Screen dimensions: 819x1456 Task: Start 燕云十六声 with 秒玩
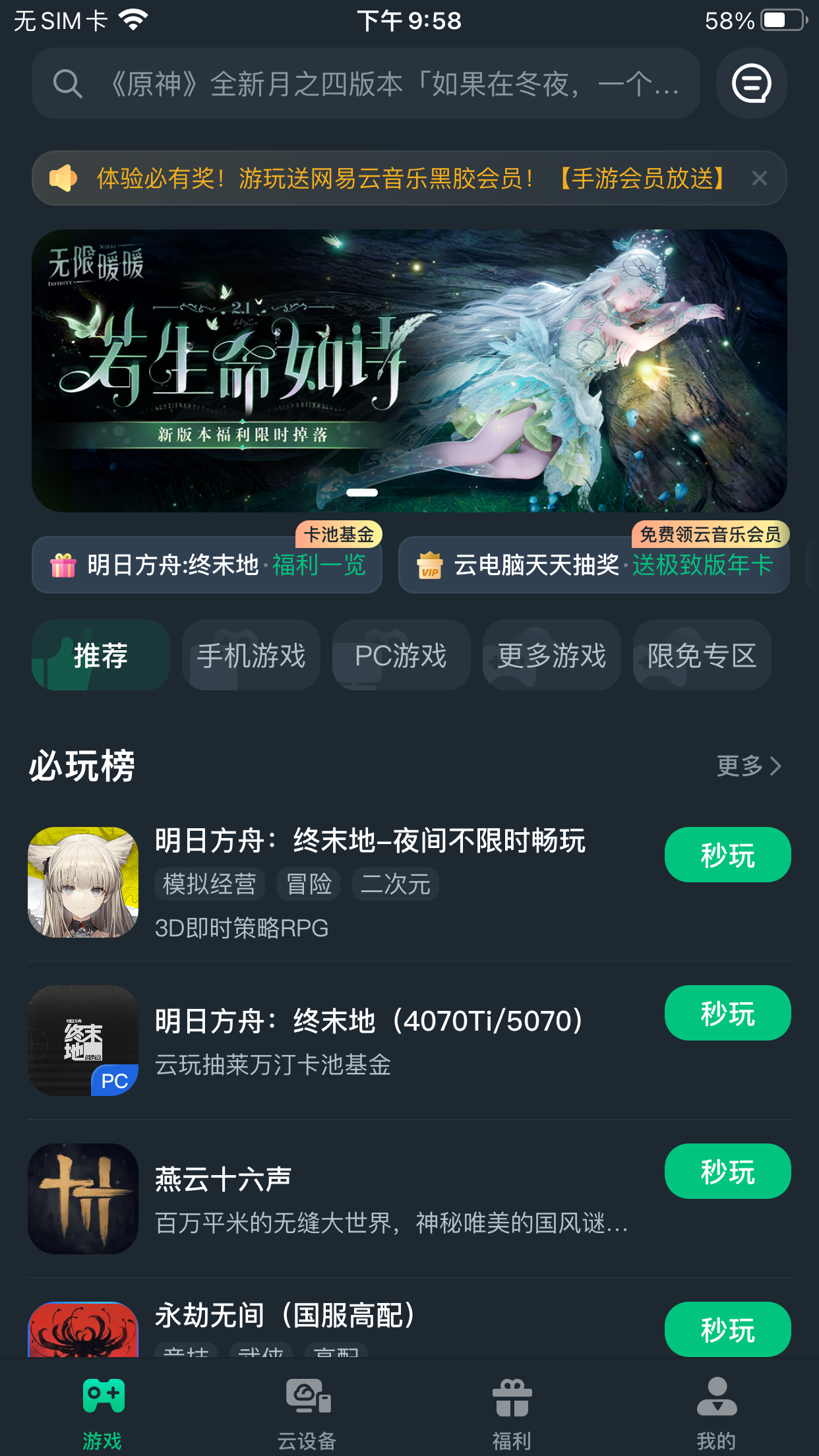[727, 1172]
